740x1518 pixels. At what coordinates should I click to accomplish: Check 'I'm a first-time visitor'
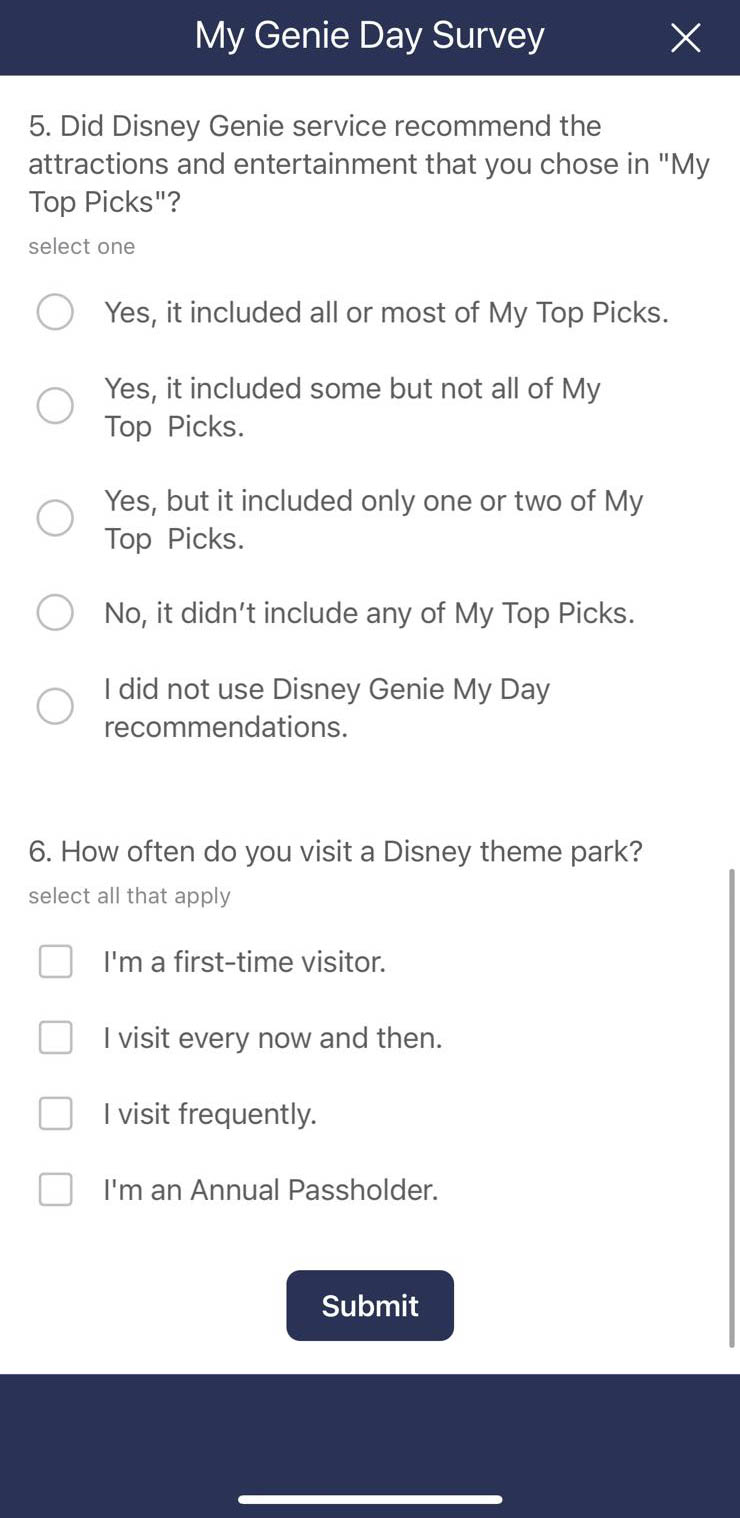(56, 962)
